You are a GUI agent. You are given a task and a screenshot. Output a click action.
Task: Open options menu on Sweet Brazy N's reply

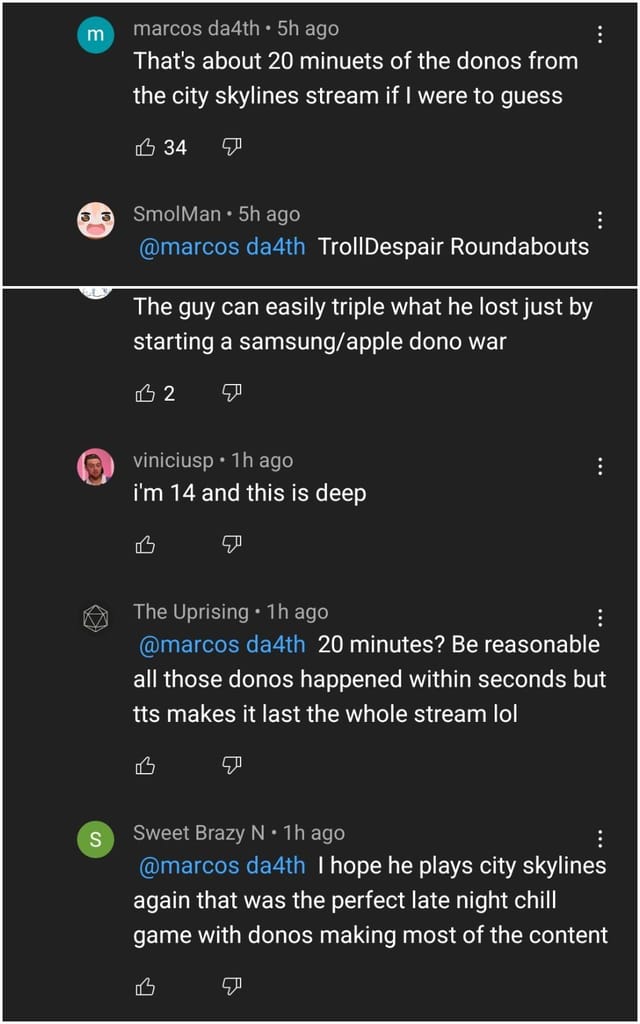(599, 838)
